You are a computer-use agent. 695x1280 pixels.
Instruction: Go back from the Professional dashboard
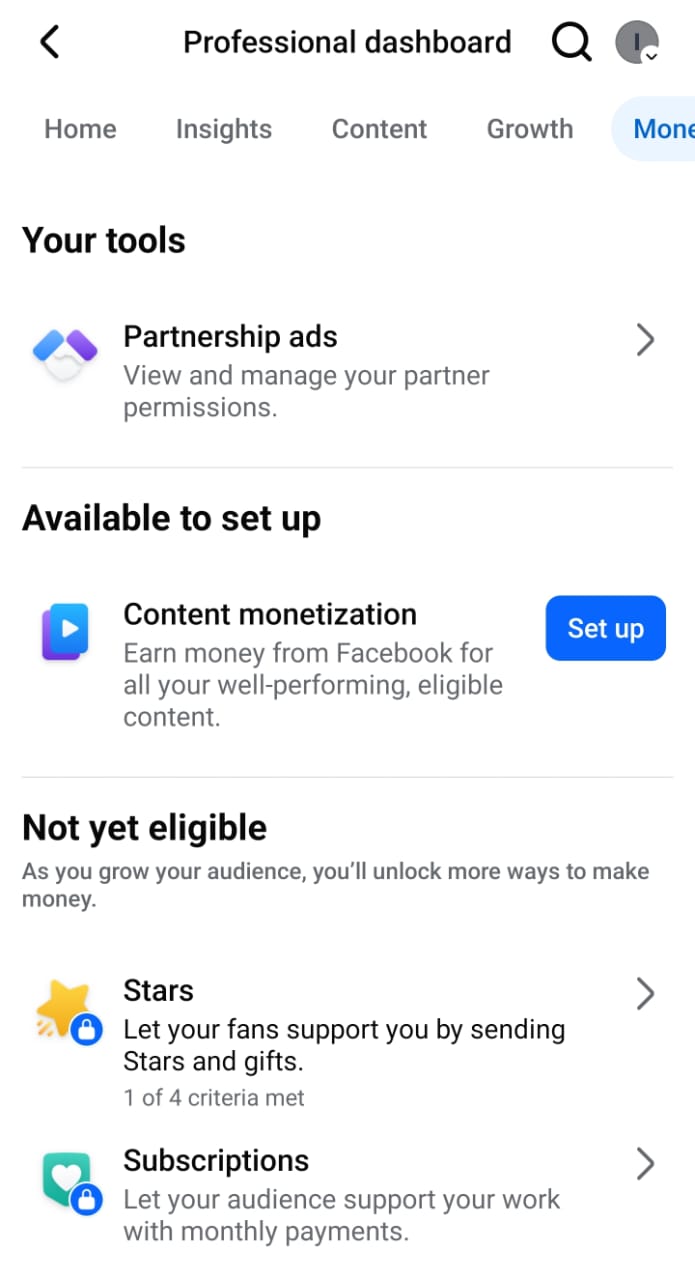point(50,43)
